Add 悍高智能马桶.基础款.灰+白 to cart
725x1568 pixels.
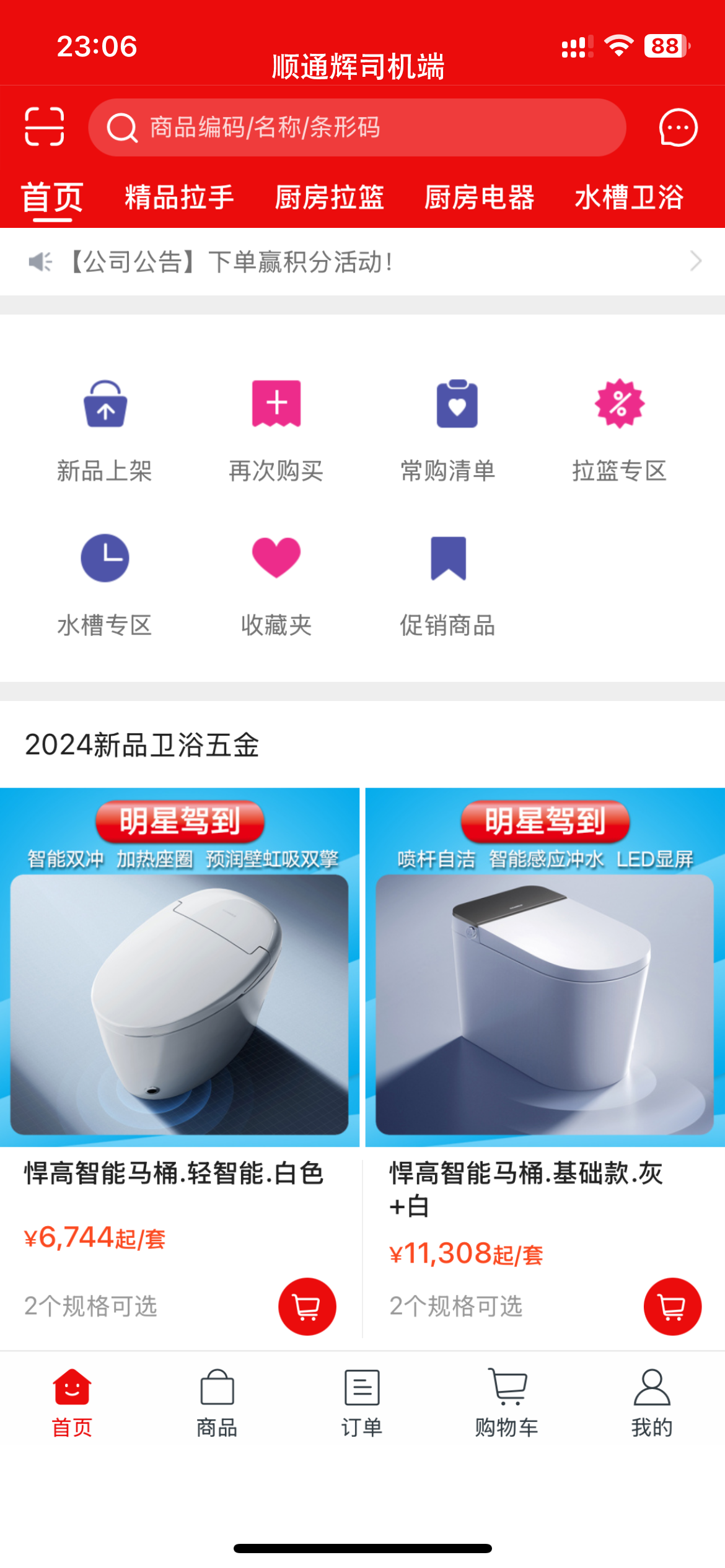point(672,1307)
